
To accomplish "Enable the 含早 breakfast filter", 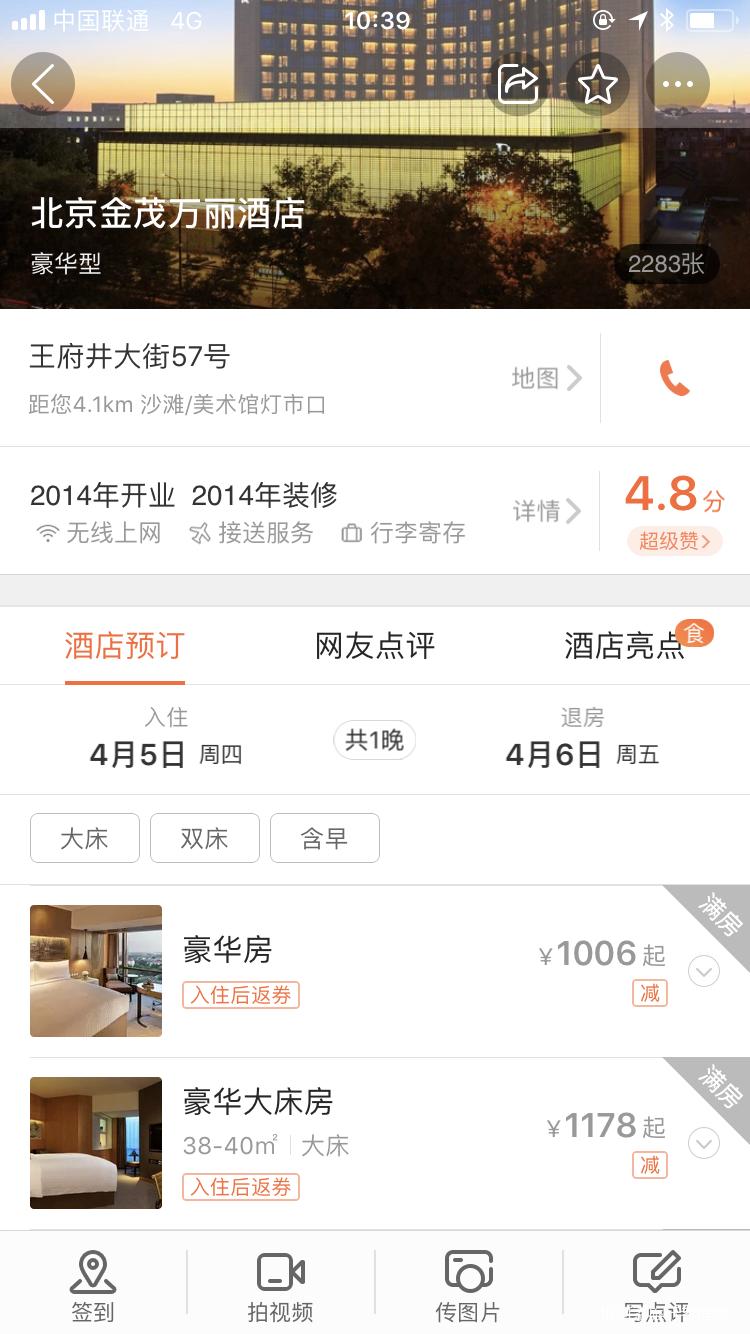I will tap(324, 838).
